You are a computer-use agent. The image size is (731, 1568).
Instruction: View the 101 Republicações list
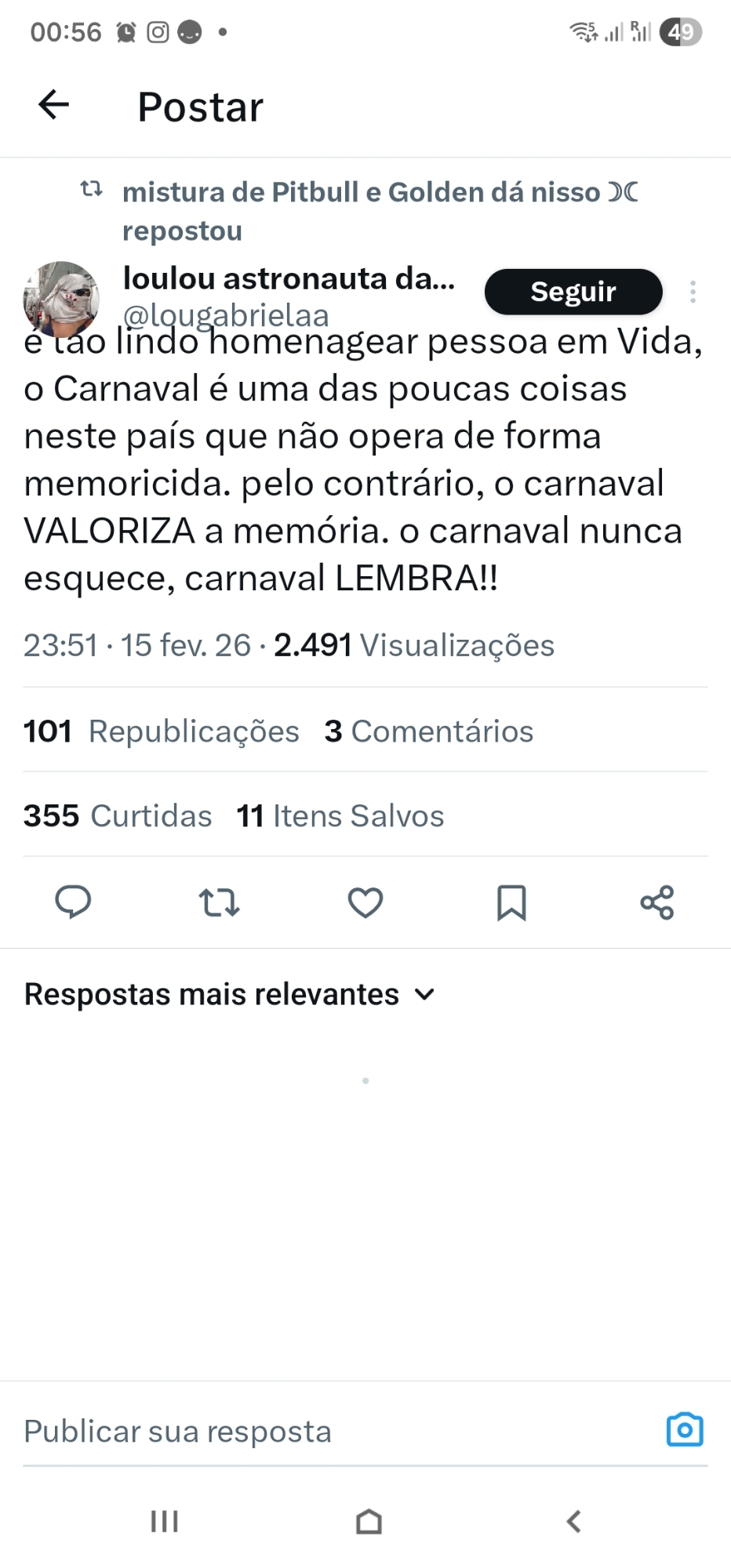[x=162, y=731]
